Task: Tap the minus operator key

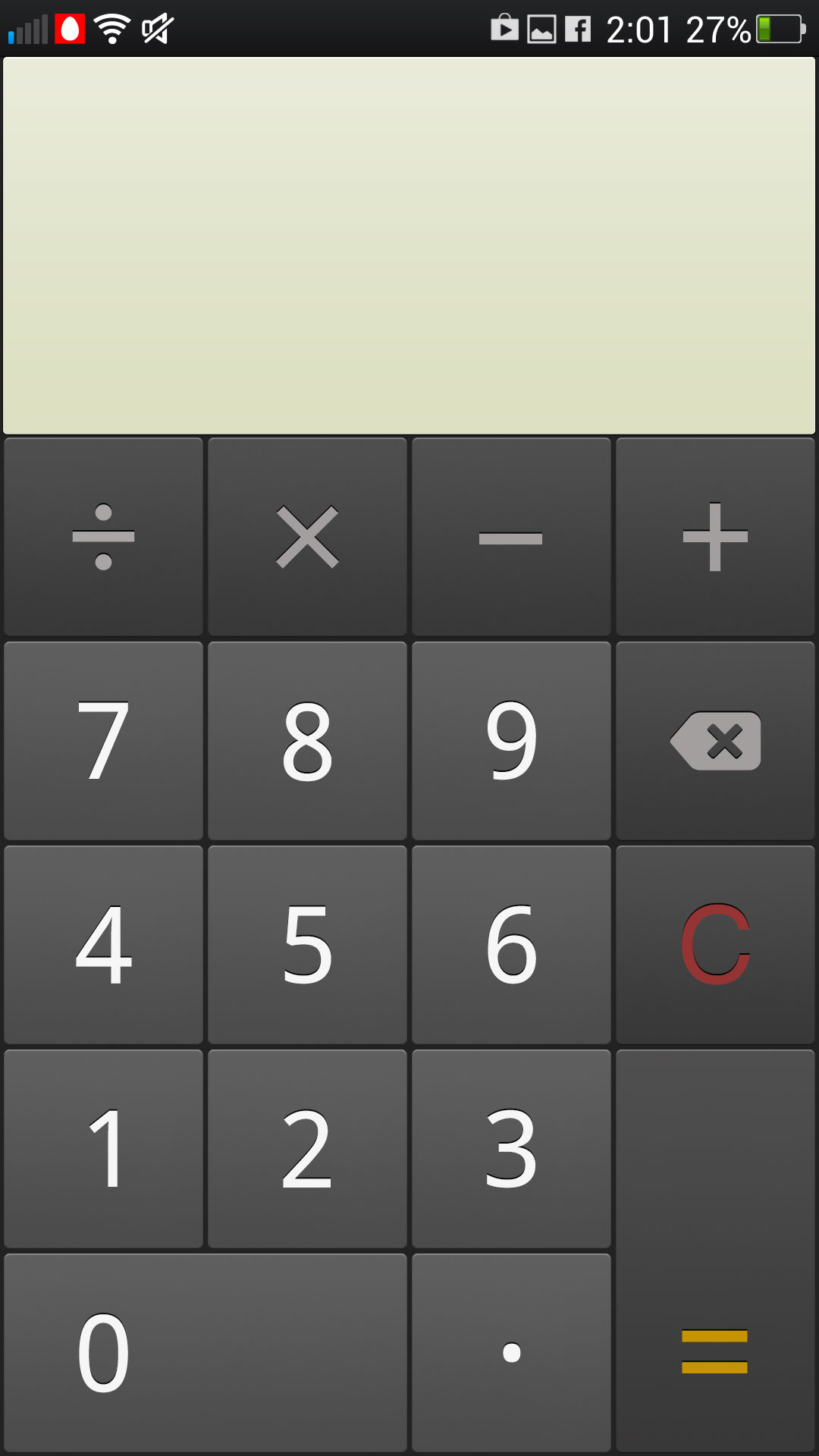Action: tap(511, 537)
